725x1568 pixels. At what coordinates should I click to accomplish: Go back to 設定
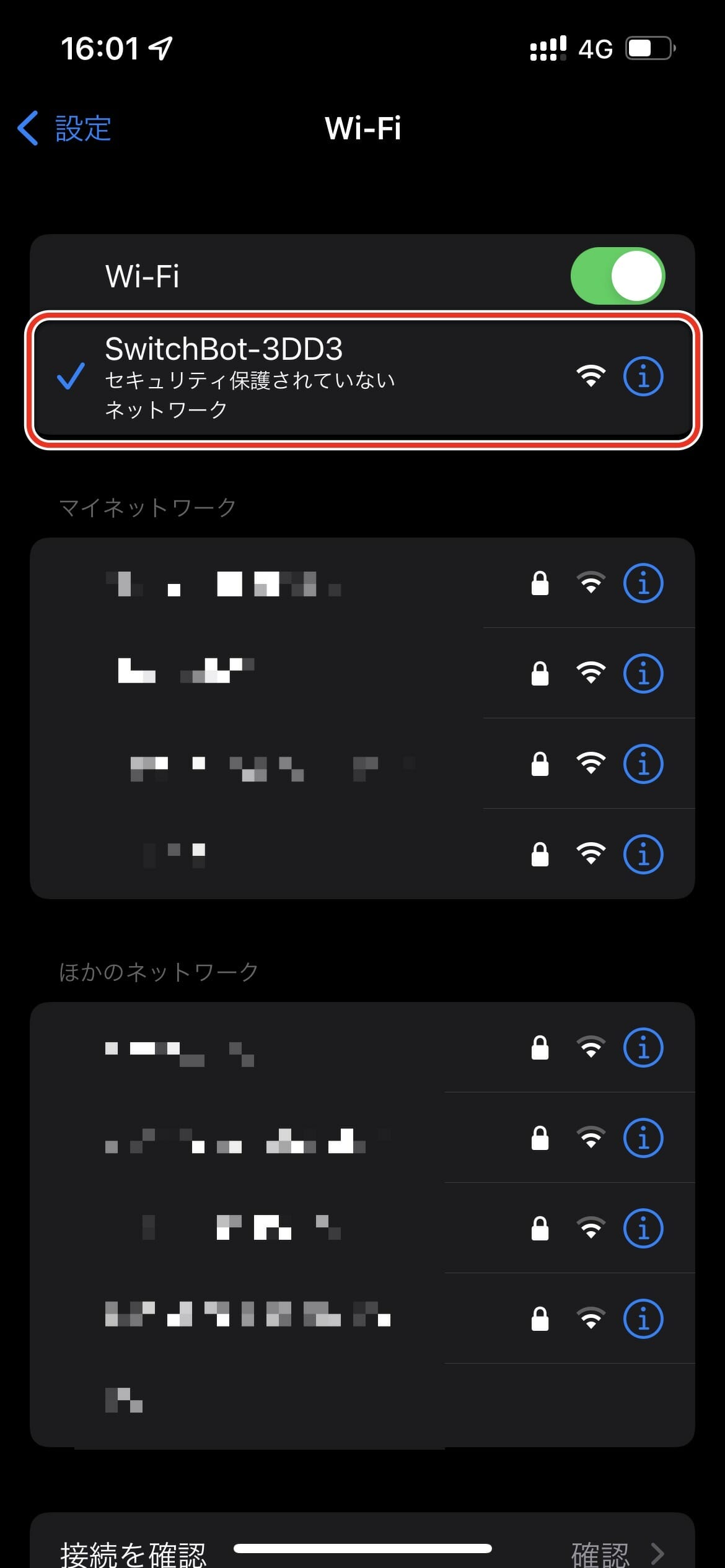point(64,129)
